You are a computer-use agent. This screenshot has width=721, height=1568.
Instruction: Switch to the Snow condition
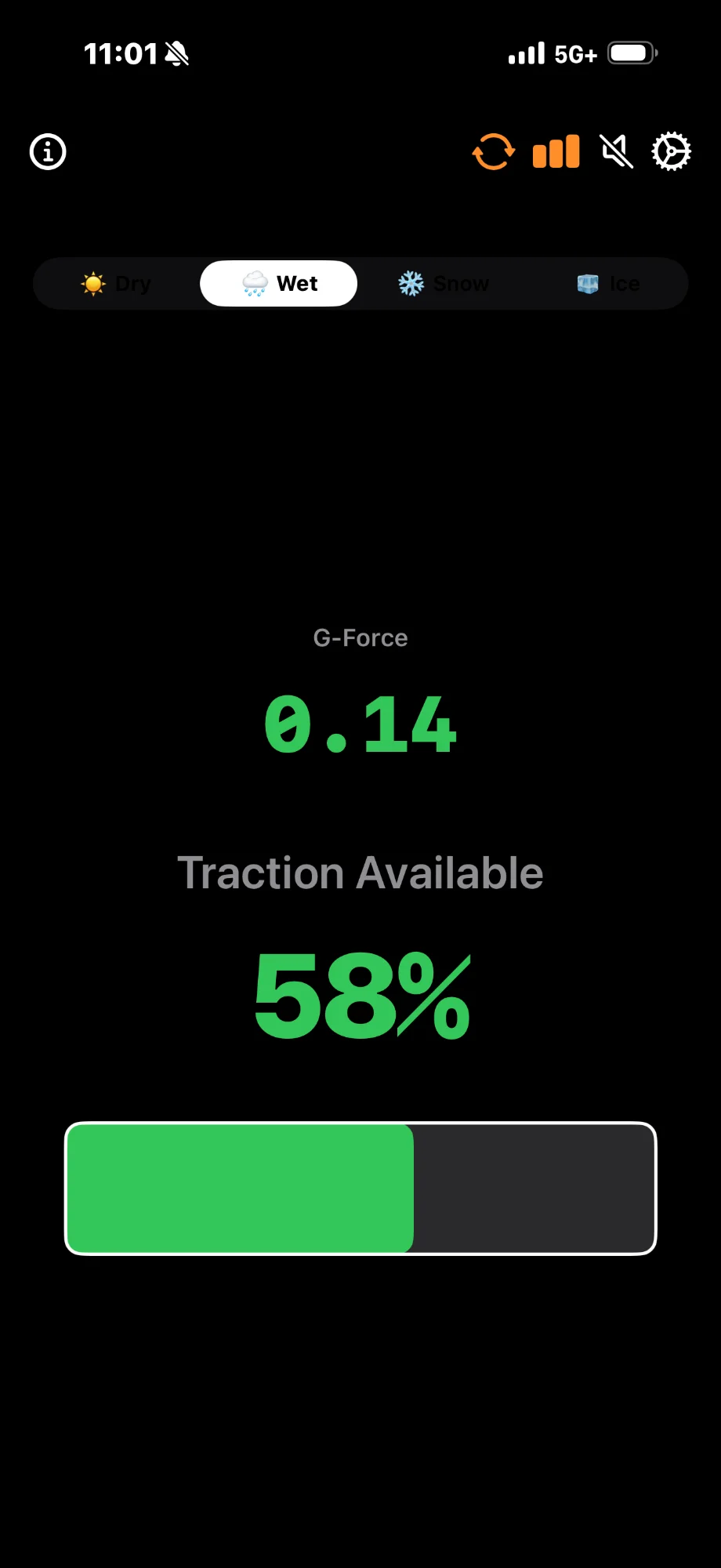point(444,283)
